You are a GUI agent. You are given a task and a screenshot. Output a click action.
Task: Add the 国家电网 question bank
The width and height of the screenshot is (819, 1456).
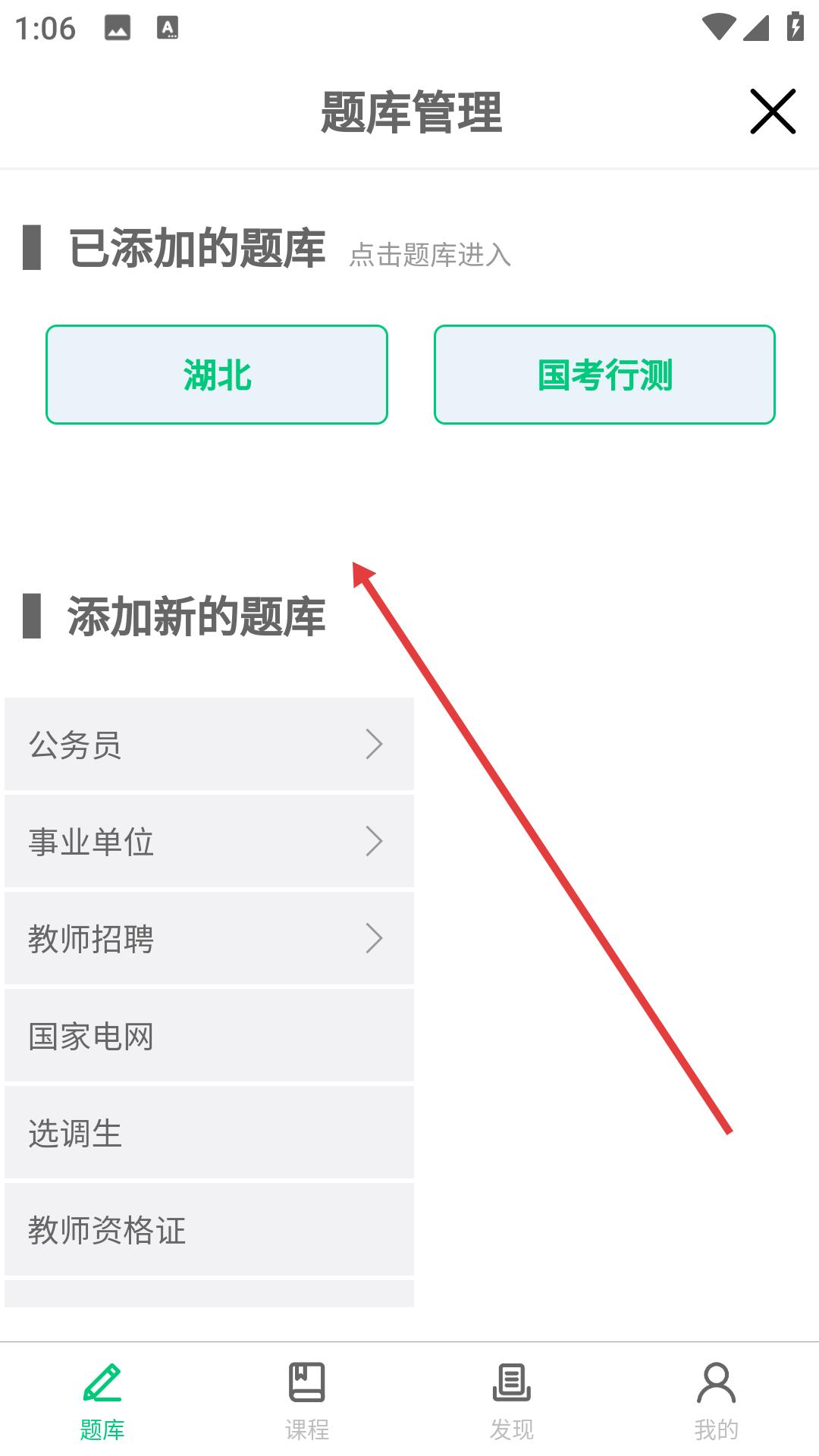pos(209,1035)
